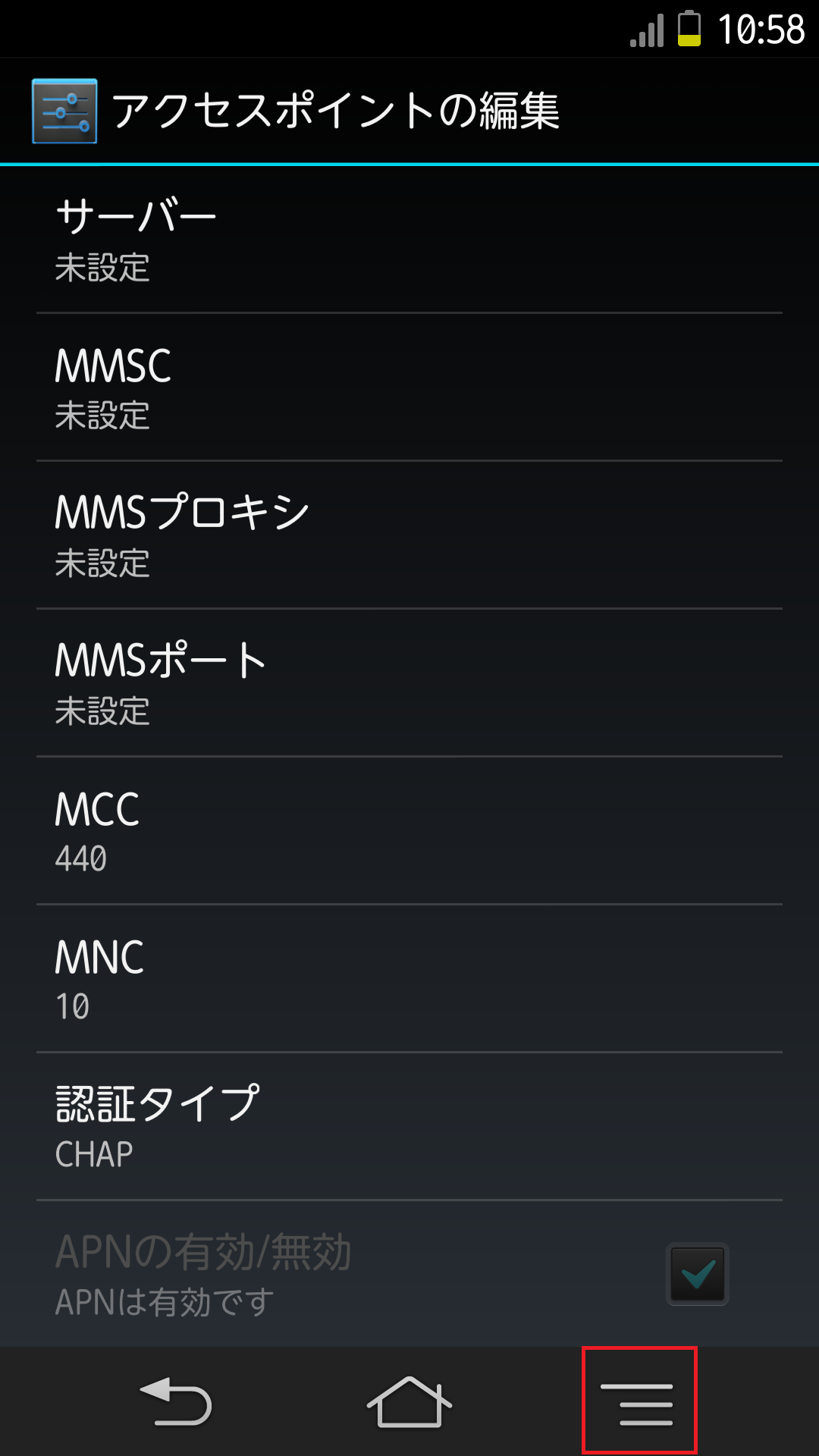Viewport: 819px width, 1456px height.
Task: Open the サーバー setting
Action: [409, 240]
